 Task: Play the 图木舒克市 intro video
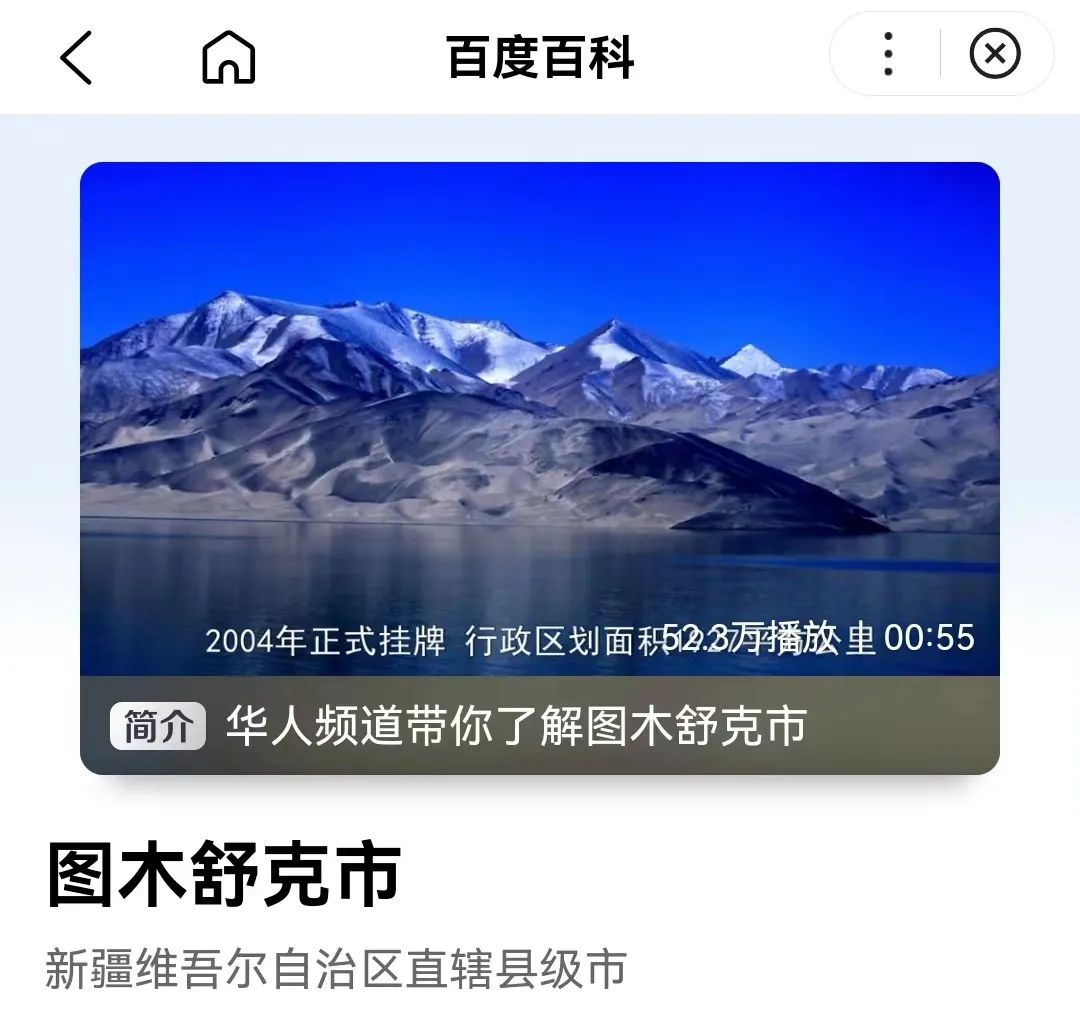[540, 420]
